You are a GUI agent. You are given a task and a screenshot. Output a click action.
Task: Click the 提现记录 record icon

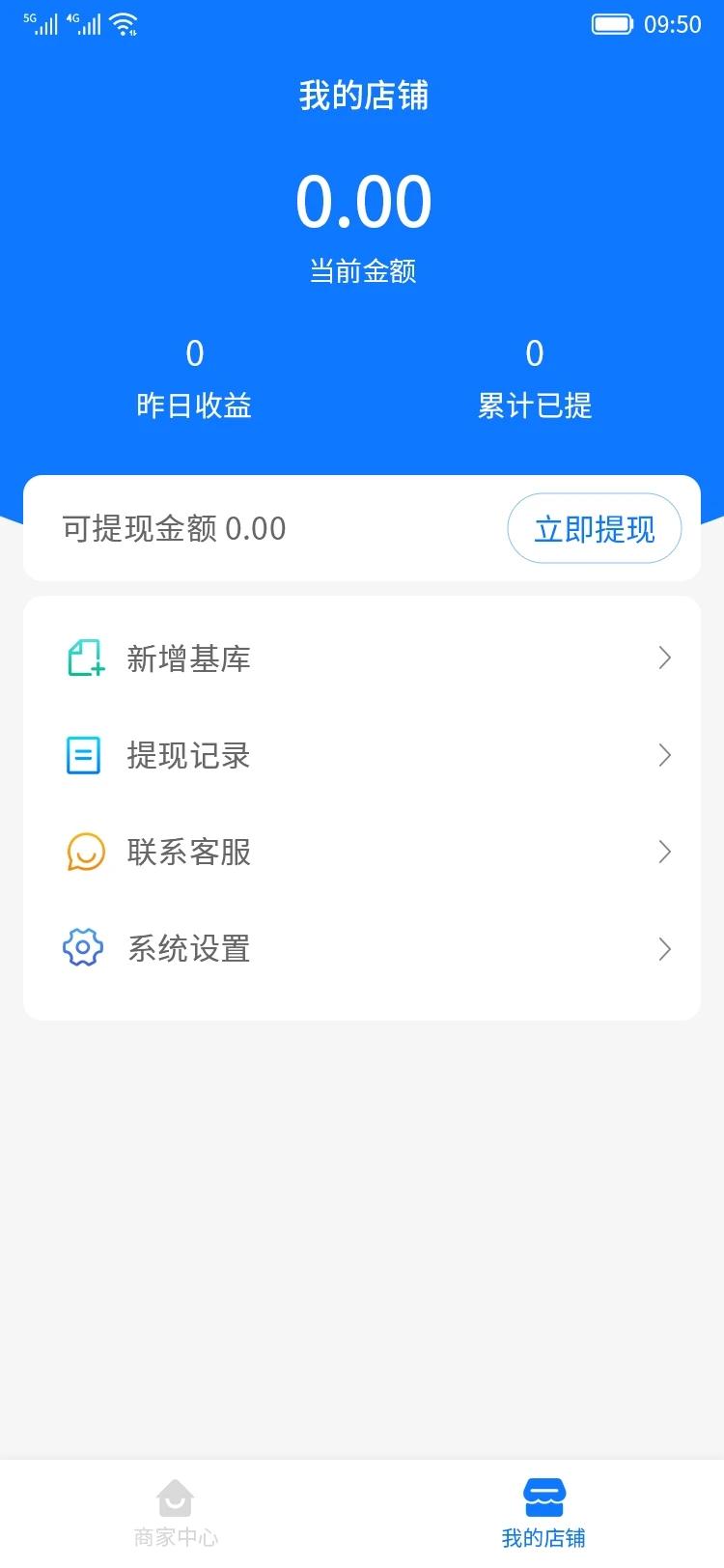click(84, 755)
